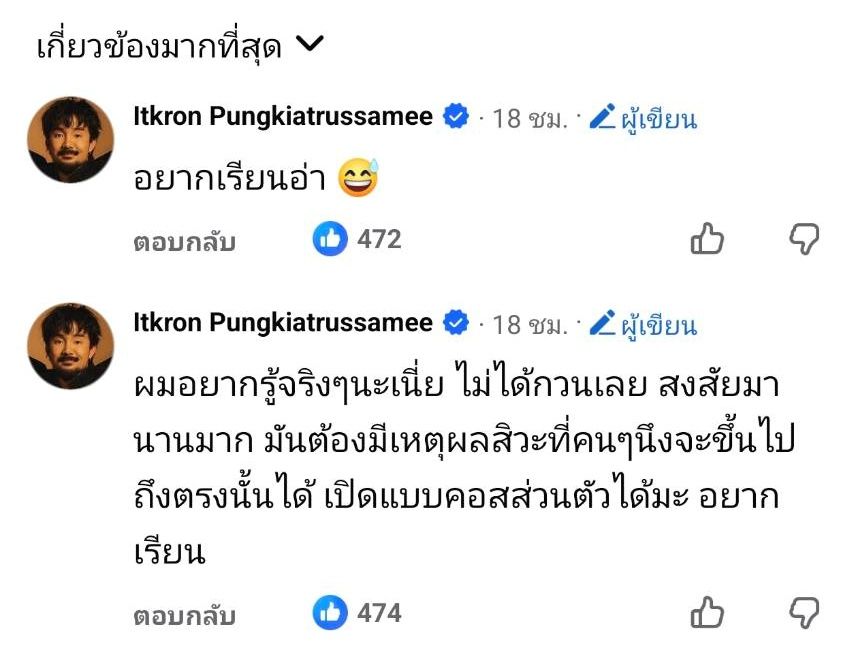The height and width of the screenshot is (648, 858).
Task: Open the profile name on the 'อยากเรียนอ่า' comment
Action: 283,117
